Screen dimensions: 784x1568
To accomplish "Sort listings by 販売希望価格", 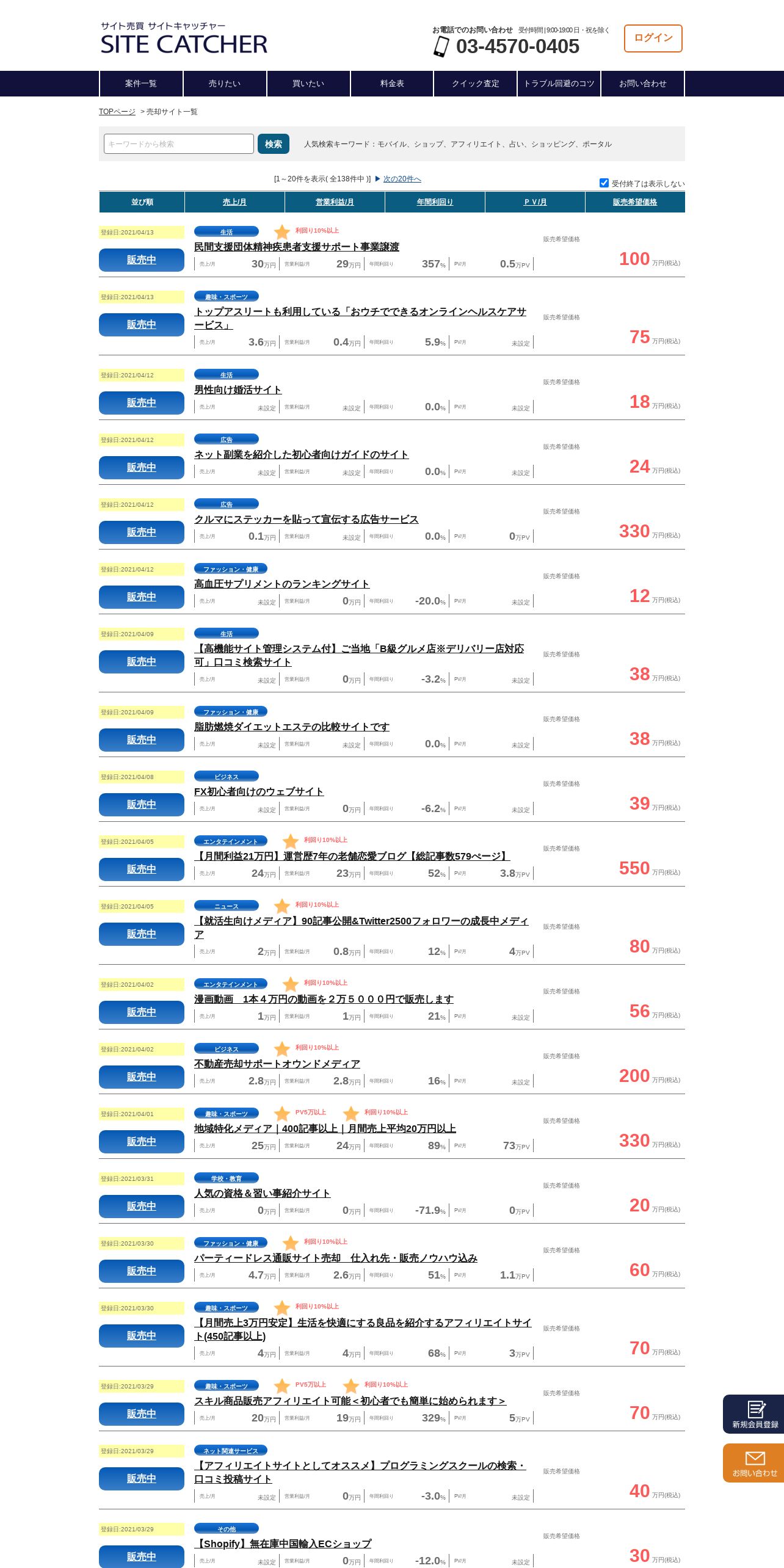I will coord(635,202).
